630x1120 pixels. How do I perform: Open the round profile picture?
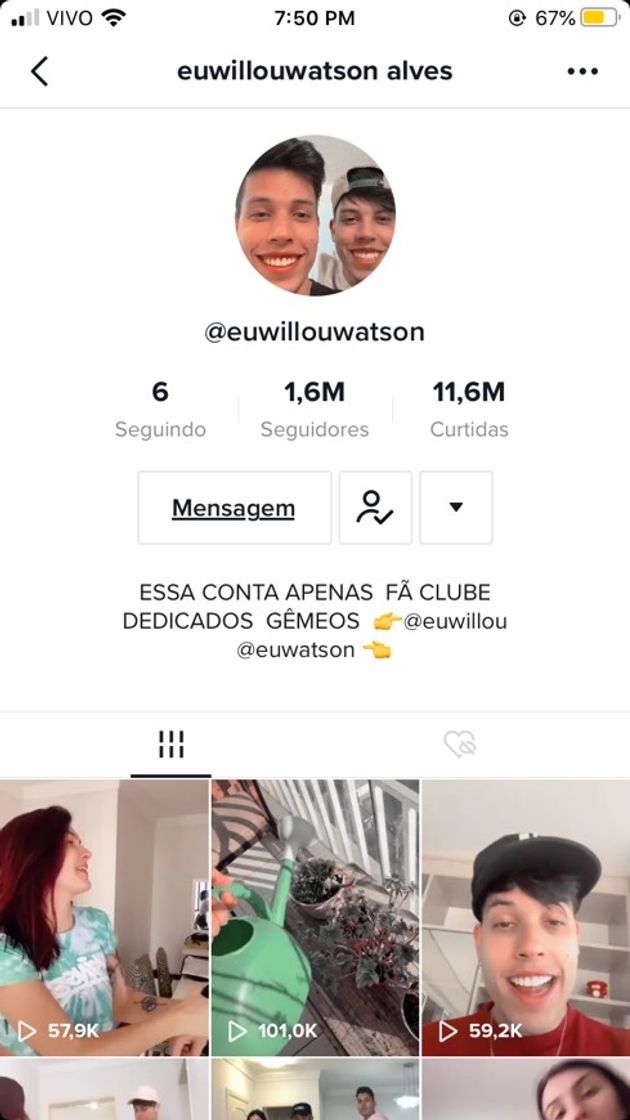[315, 216]
